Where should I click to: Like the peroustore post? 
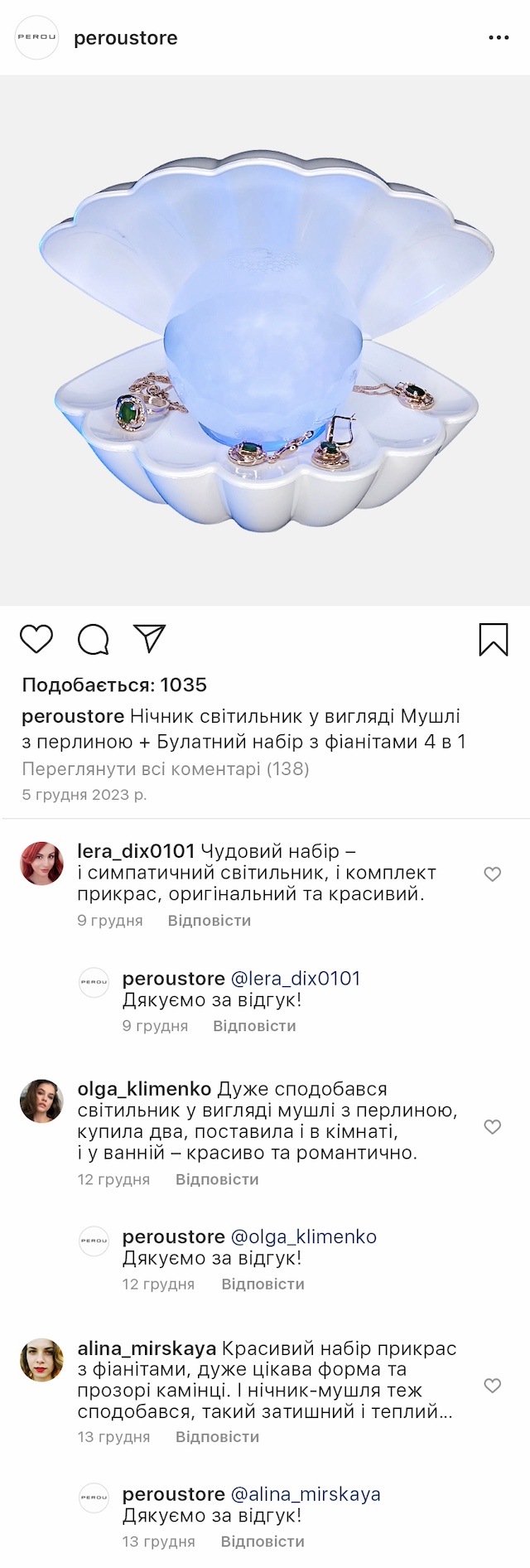pos(36,640)
